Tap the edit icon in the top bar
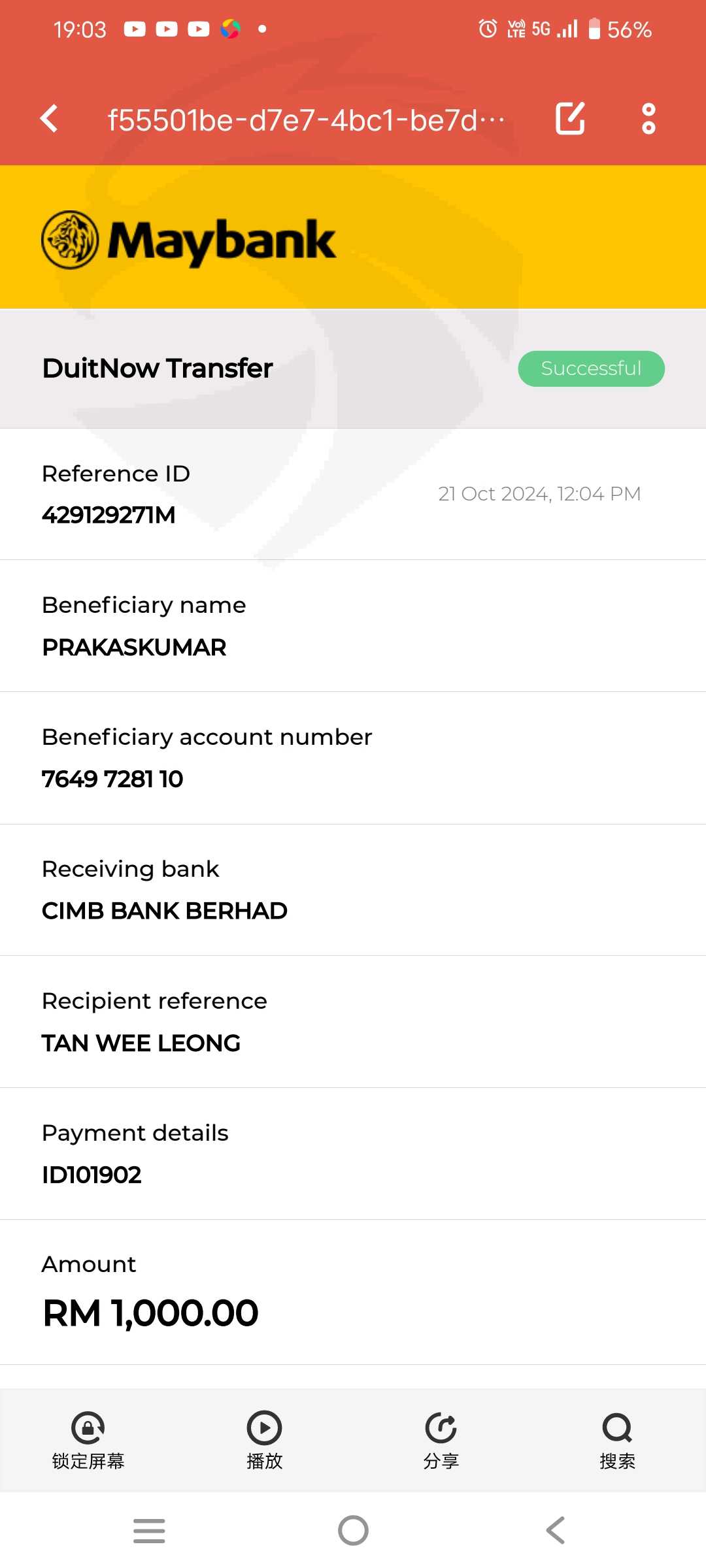The image size is (706, 1568). (570, 118)
